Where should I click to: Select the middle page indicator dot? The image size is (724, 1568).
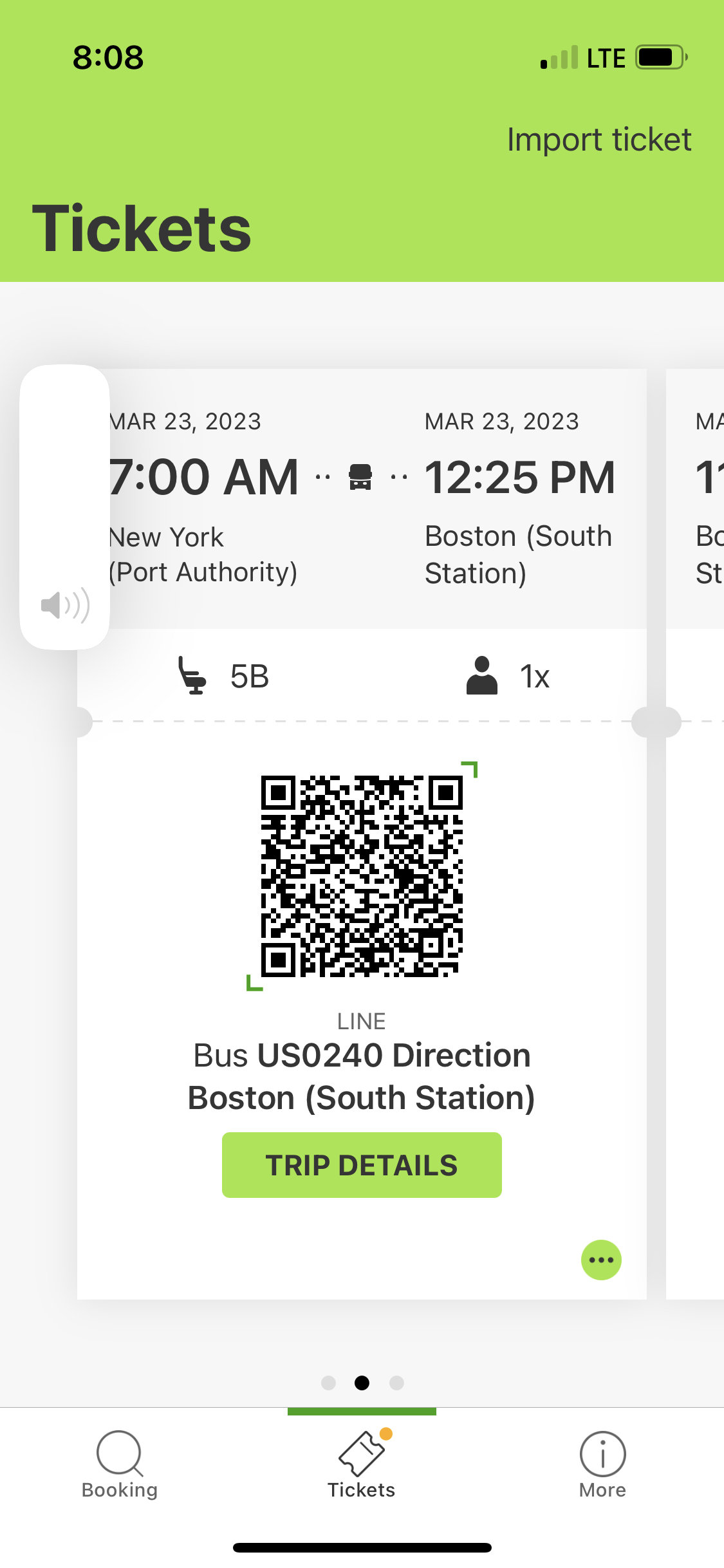[x=362, y=1383]
